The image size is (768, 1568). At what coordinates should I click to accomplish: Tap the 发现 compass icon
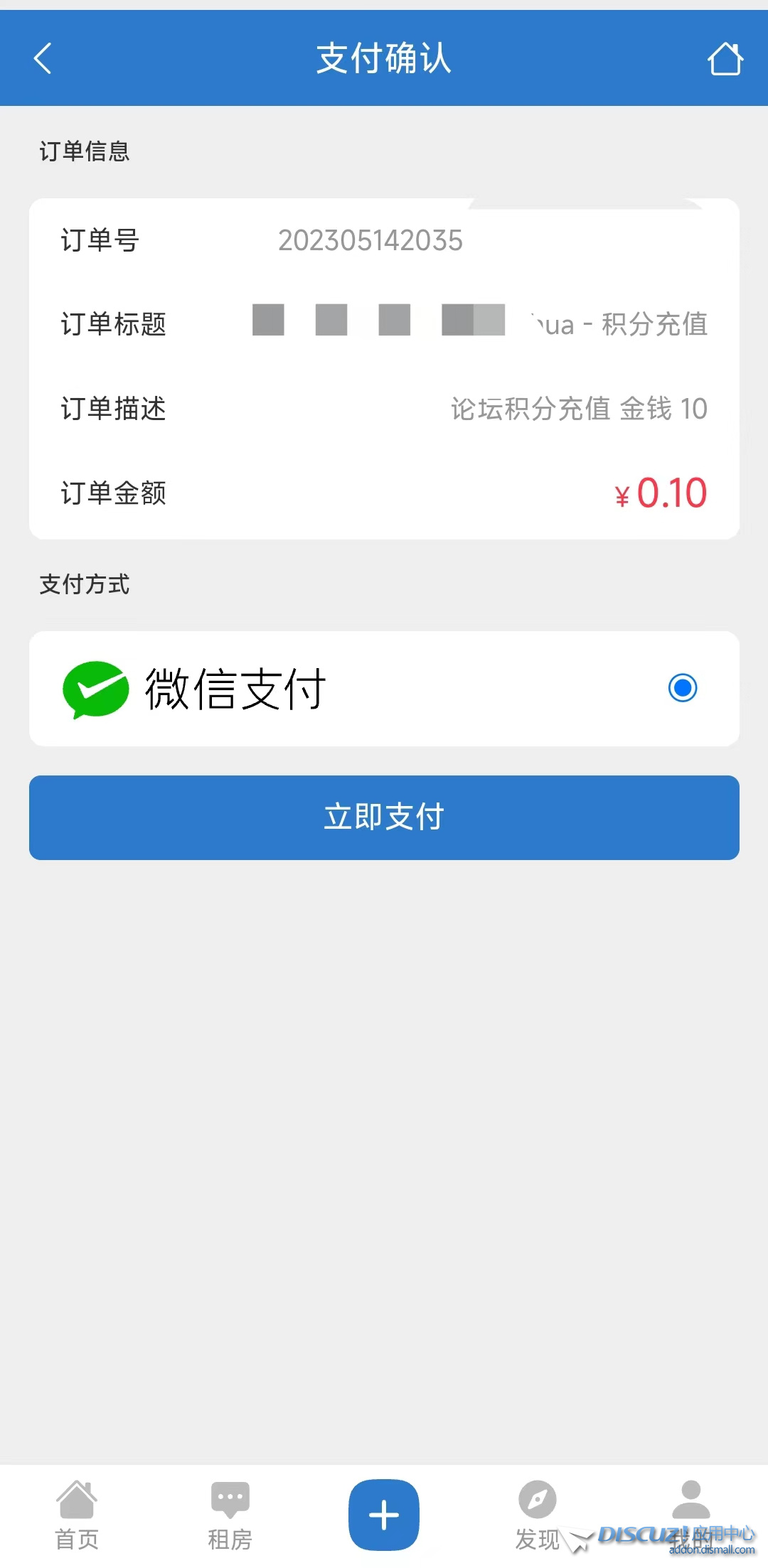pyautogui.click(x=538, y=1501)
